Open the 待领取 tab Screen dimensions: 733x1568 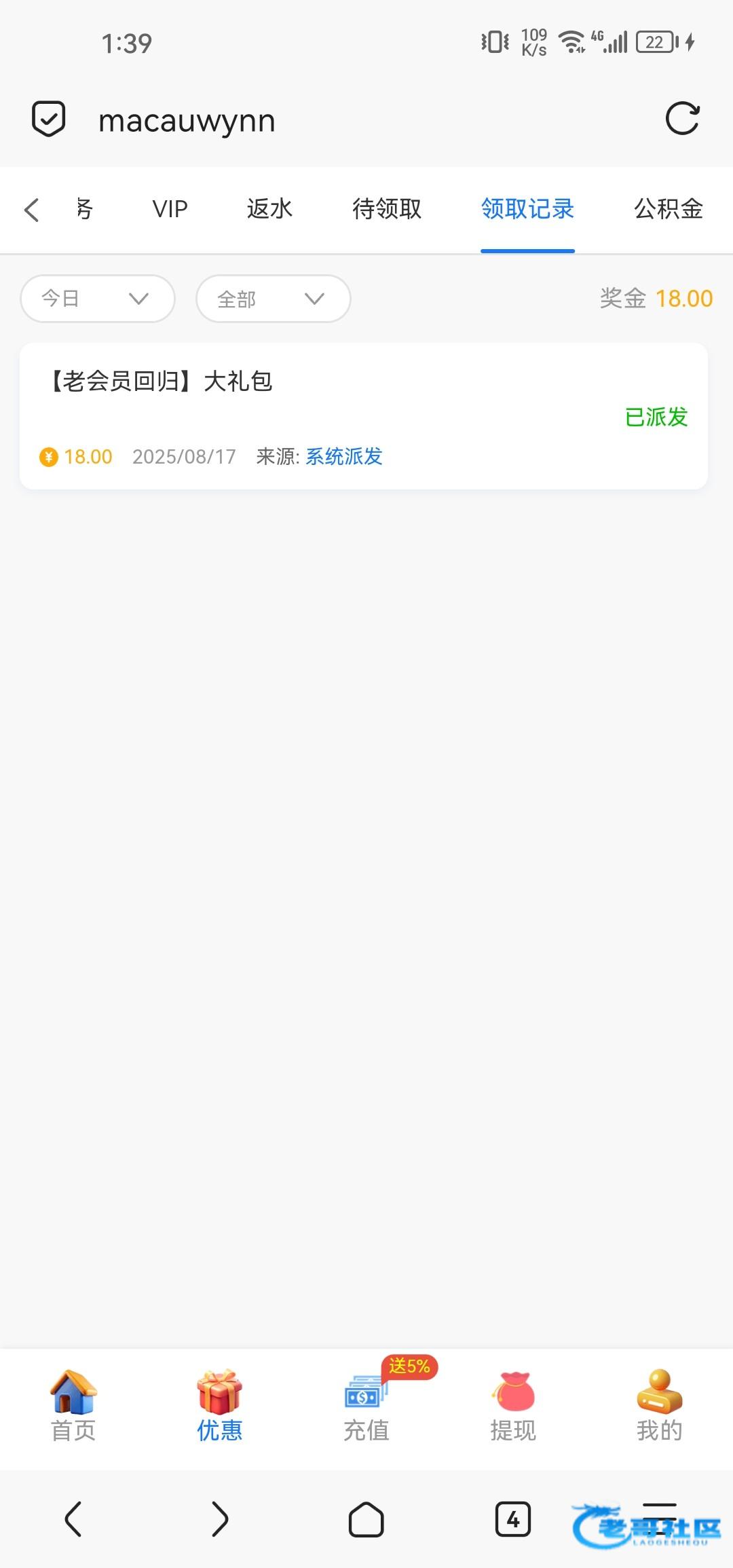click(x=387, y=209)
